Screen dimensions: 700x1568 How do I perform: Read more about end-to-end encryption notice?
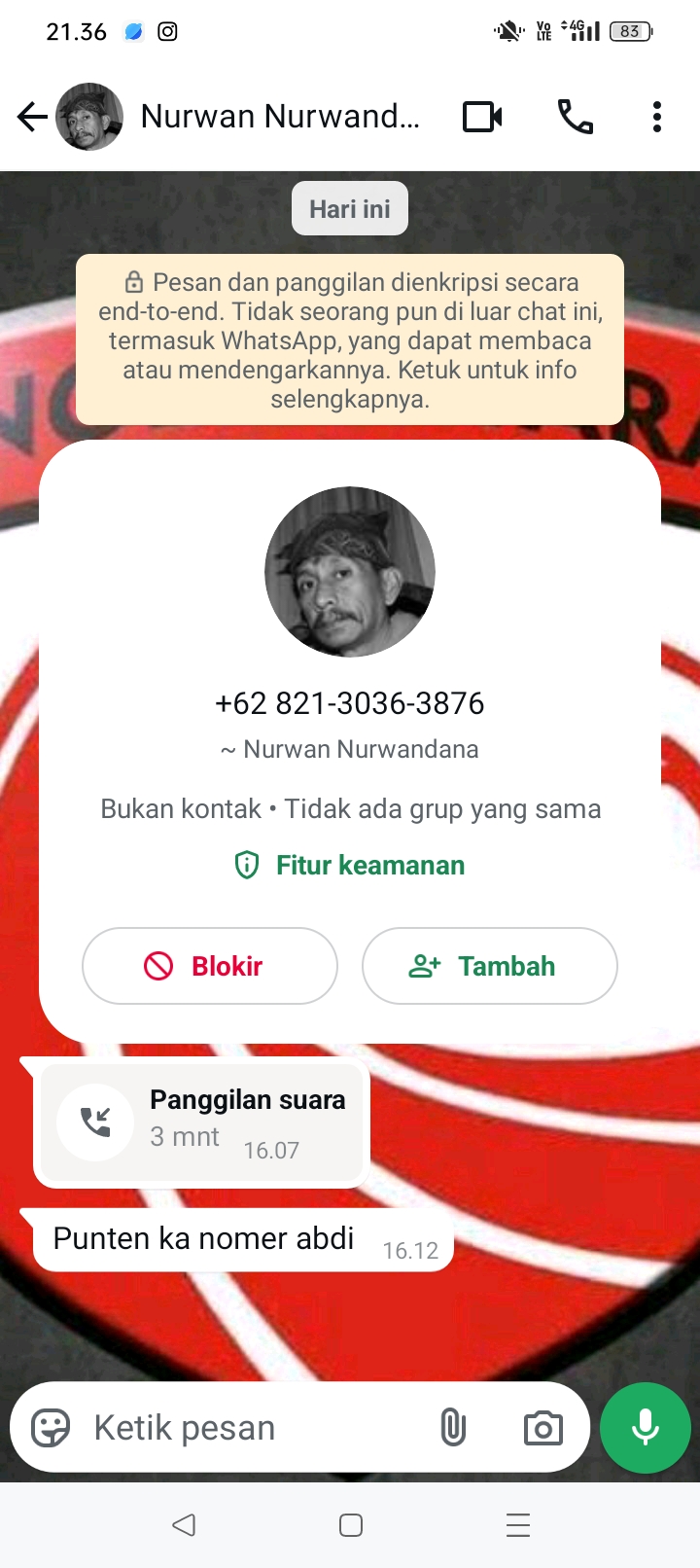(x=350, y=339)
